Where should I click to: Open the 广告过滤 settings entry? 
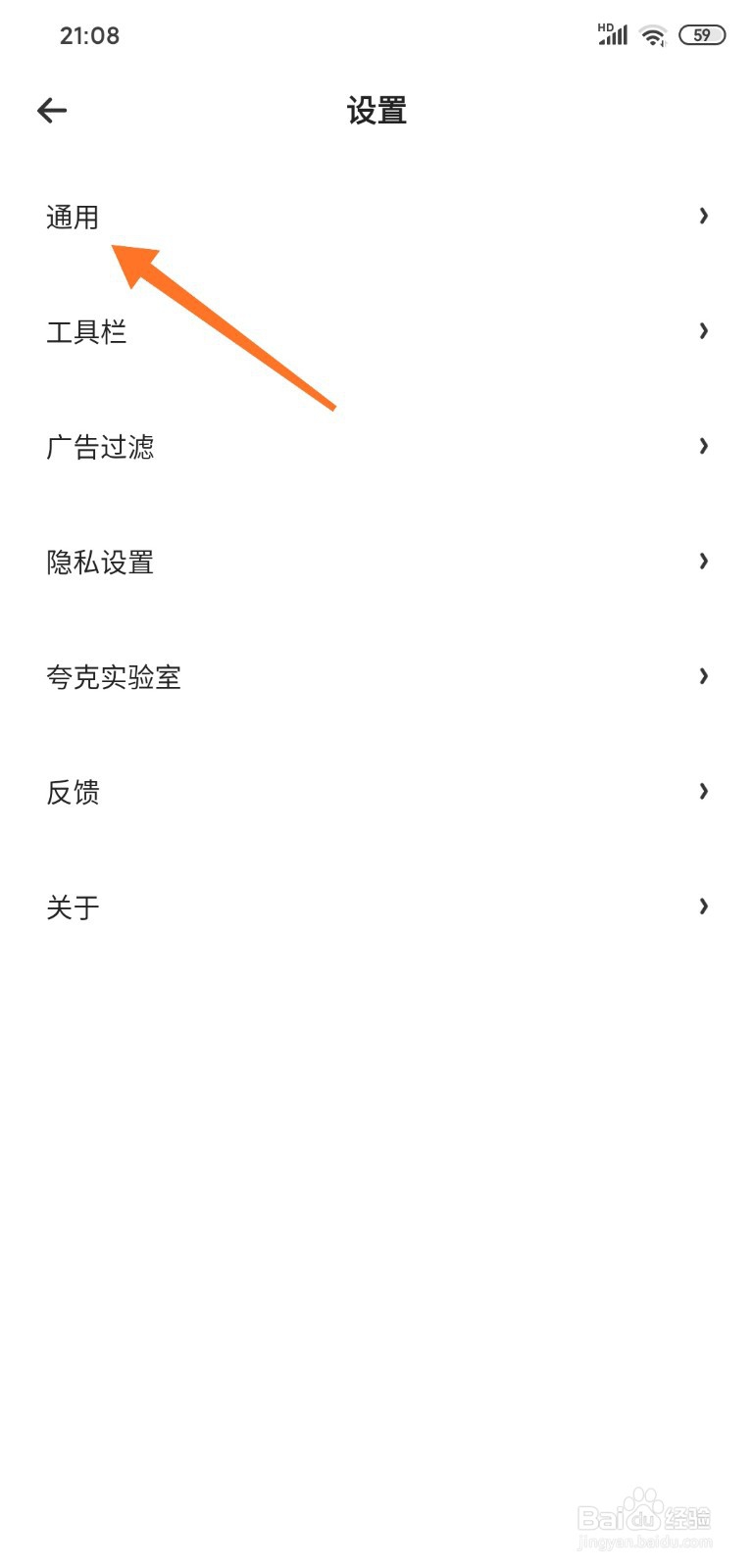(x=100, y=447)
